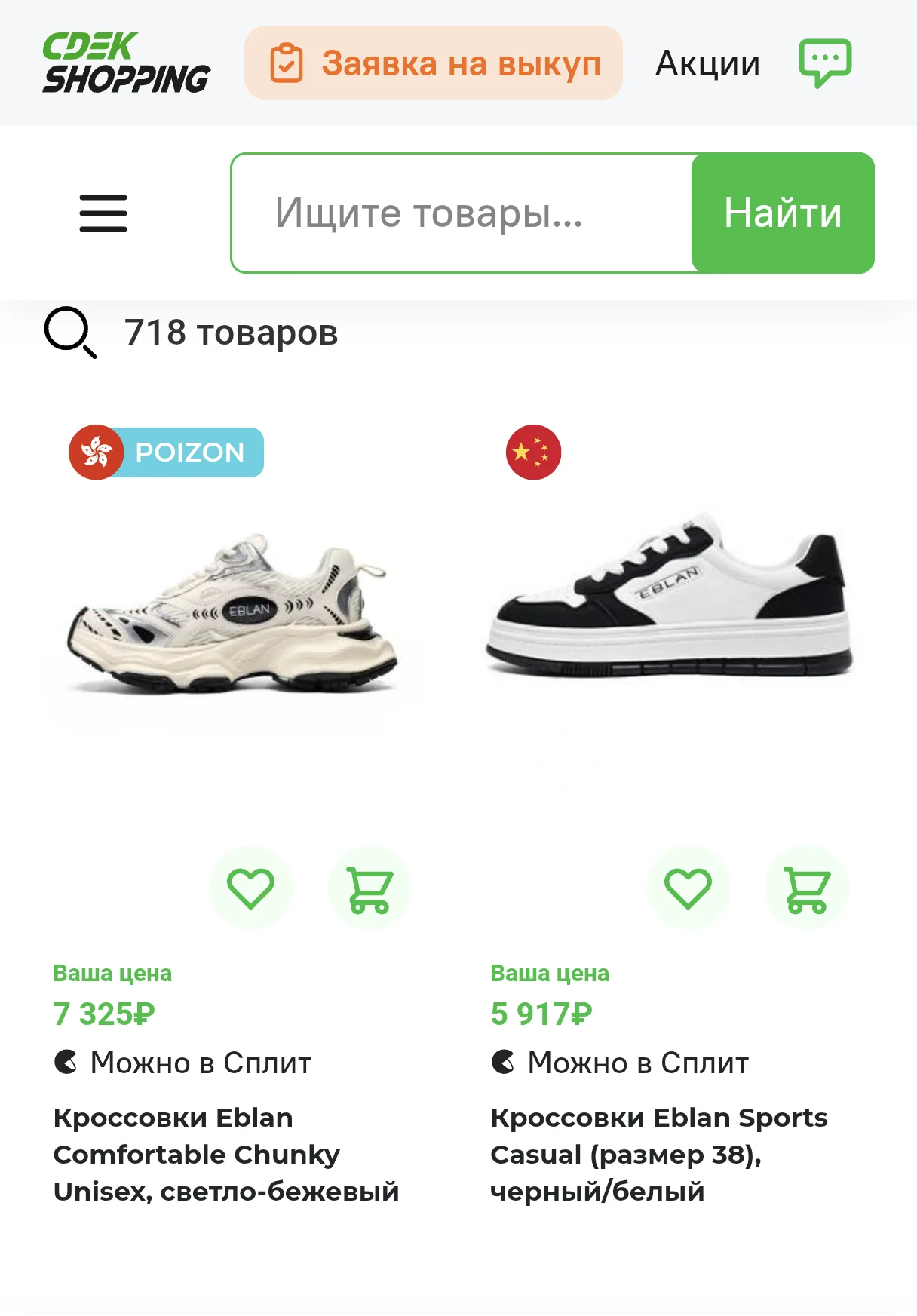The image size is (917, 1316).
Task: Tap the Найти search button
Action: point(783,213)
